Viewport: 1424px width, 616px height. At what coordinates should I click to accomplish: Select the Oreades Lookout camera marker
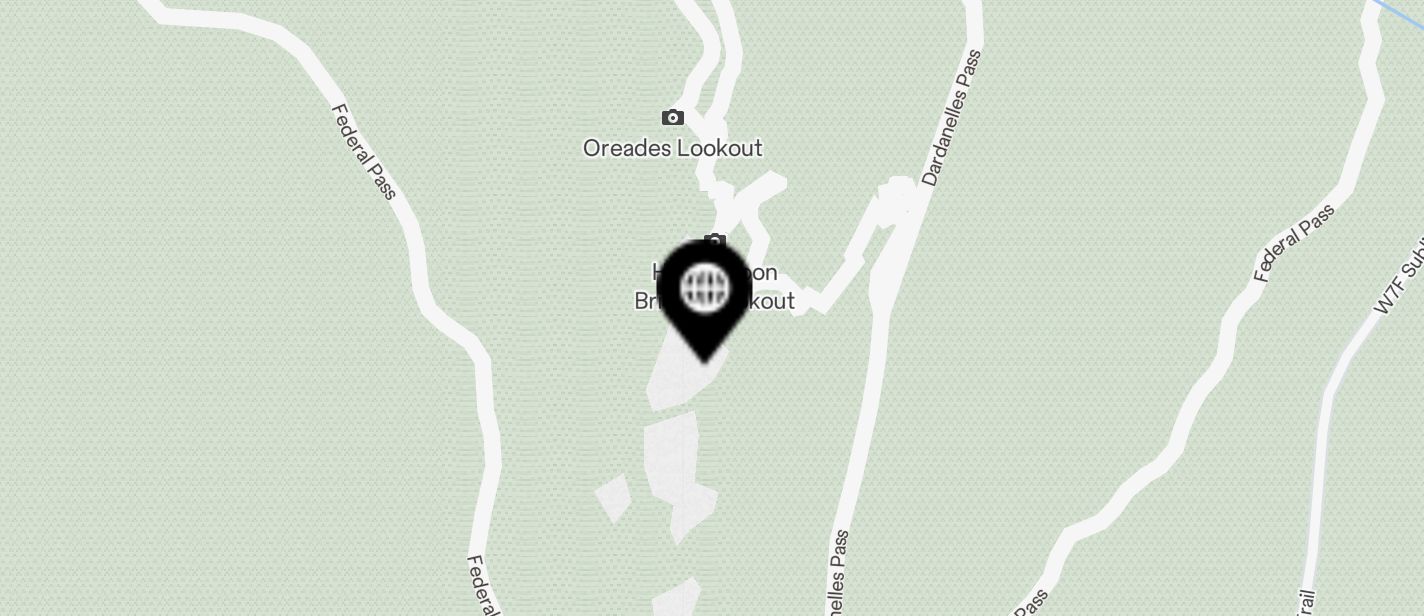coord(673,118)
